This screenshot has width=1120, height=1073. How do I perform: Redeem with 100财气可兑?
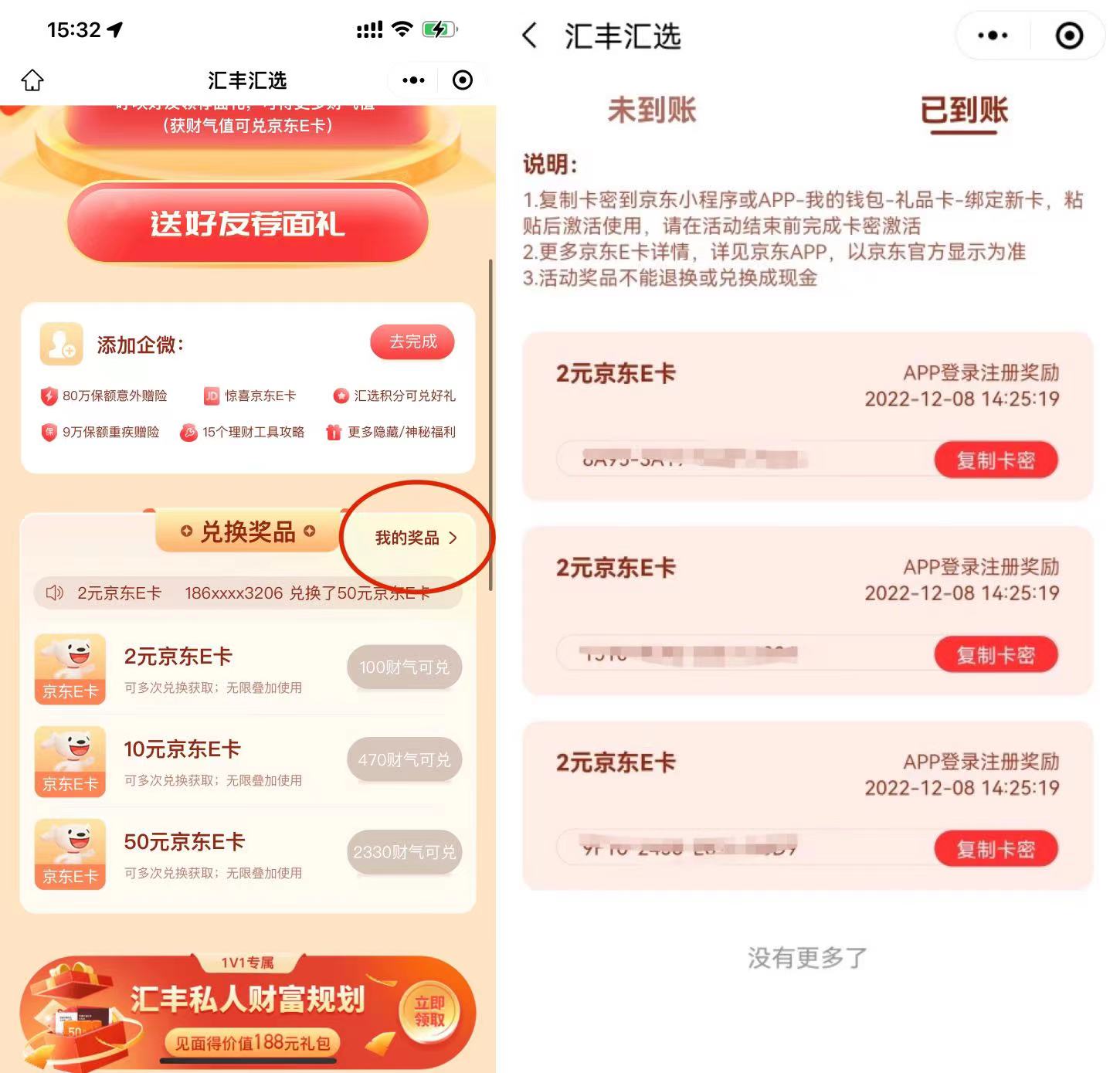[x=404, y=667]
